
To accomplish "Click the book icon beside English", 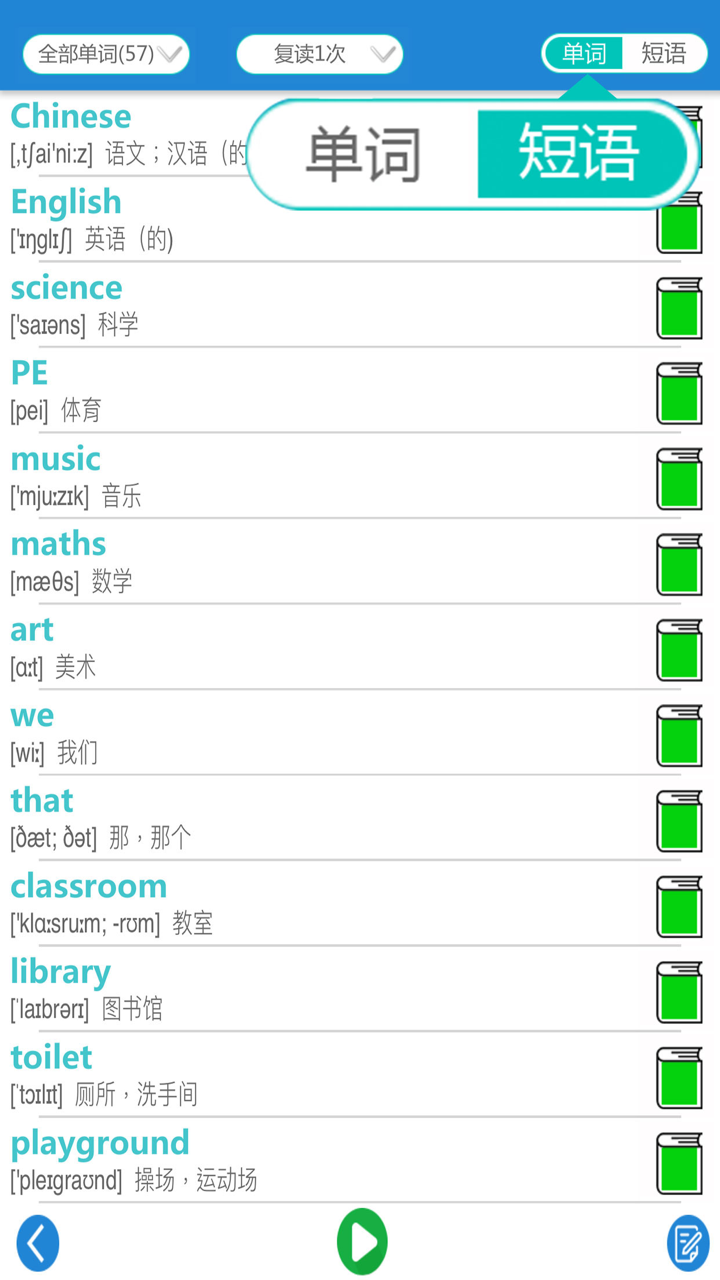I will 680,222.
